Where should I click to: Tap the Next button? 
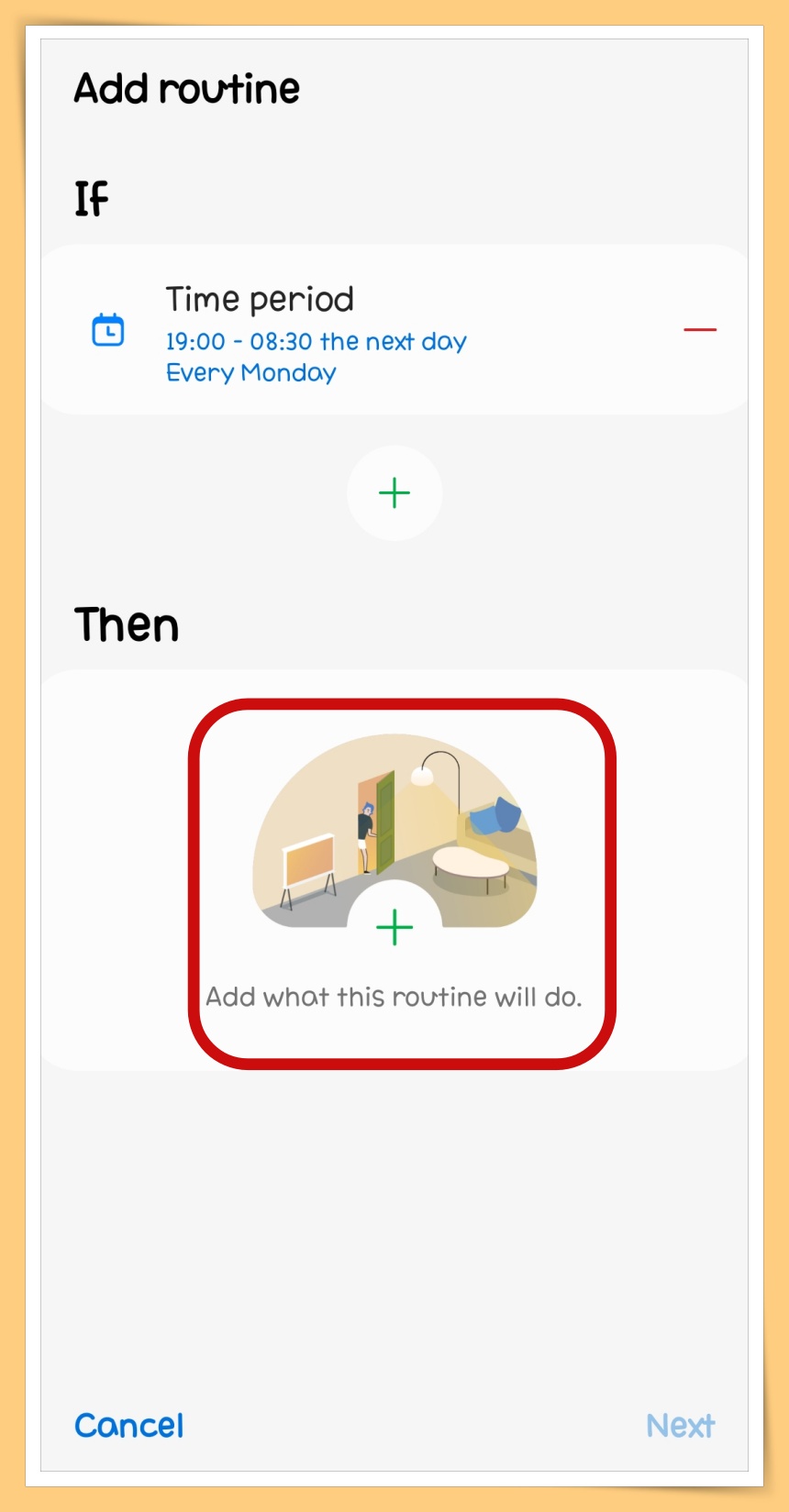pos(680,1425)
